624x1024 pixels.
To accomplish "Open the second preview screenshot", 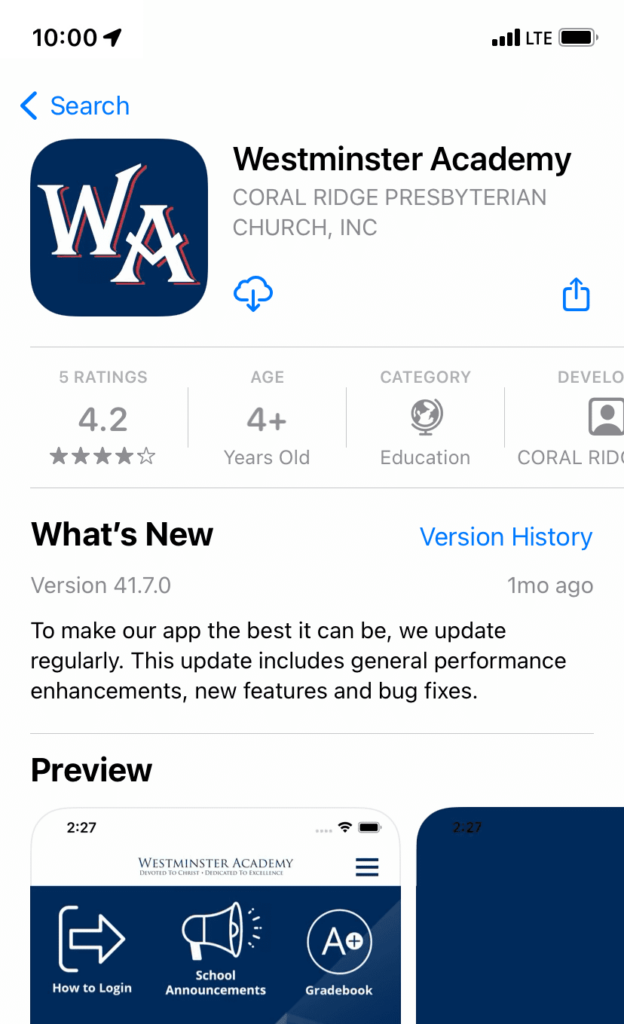I will tap(520, 916).
